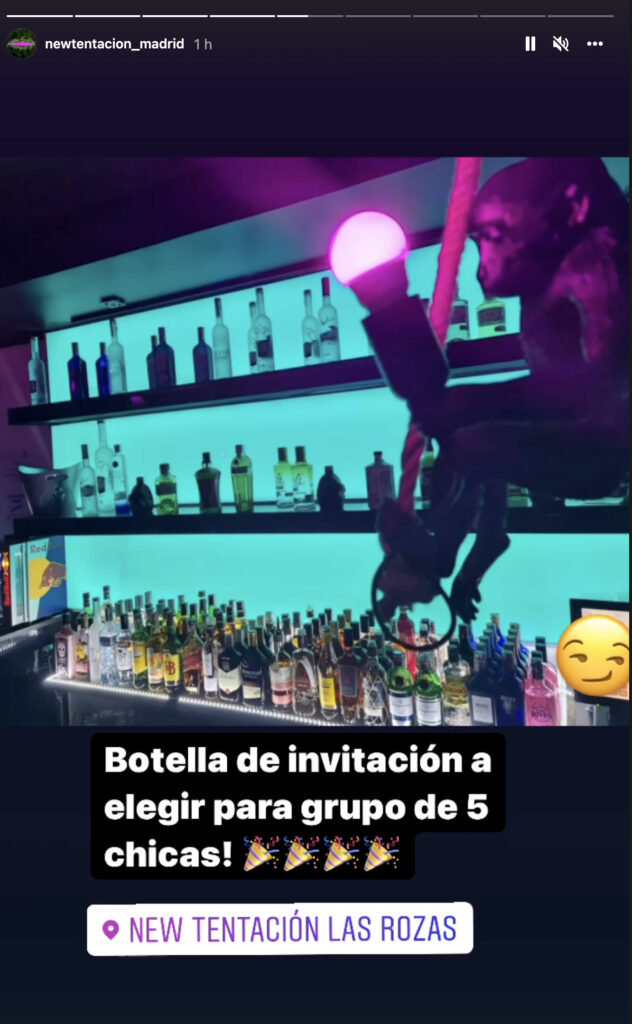Image resolution: width=632 pixels, height=1024 pixels.
Task: Open New Tentación Las Rozas location sticker
Action: pos(280,929)
